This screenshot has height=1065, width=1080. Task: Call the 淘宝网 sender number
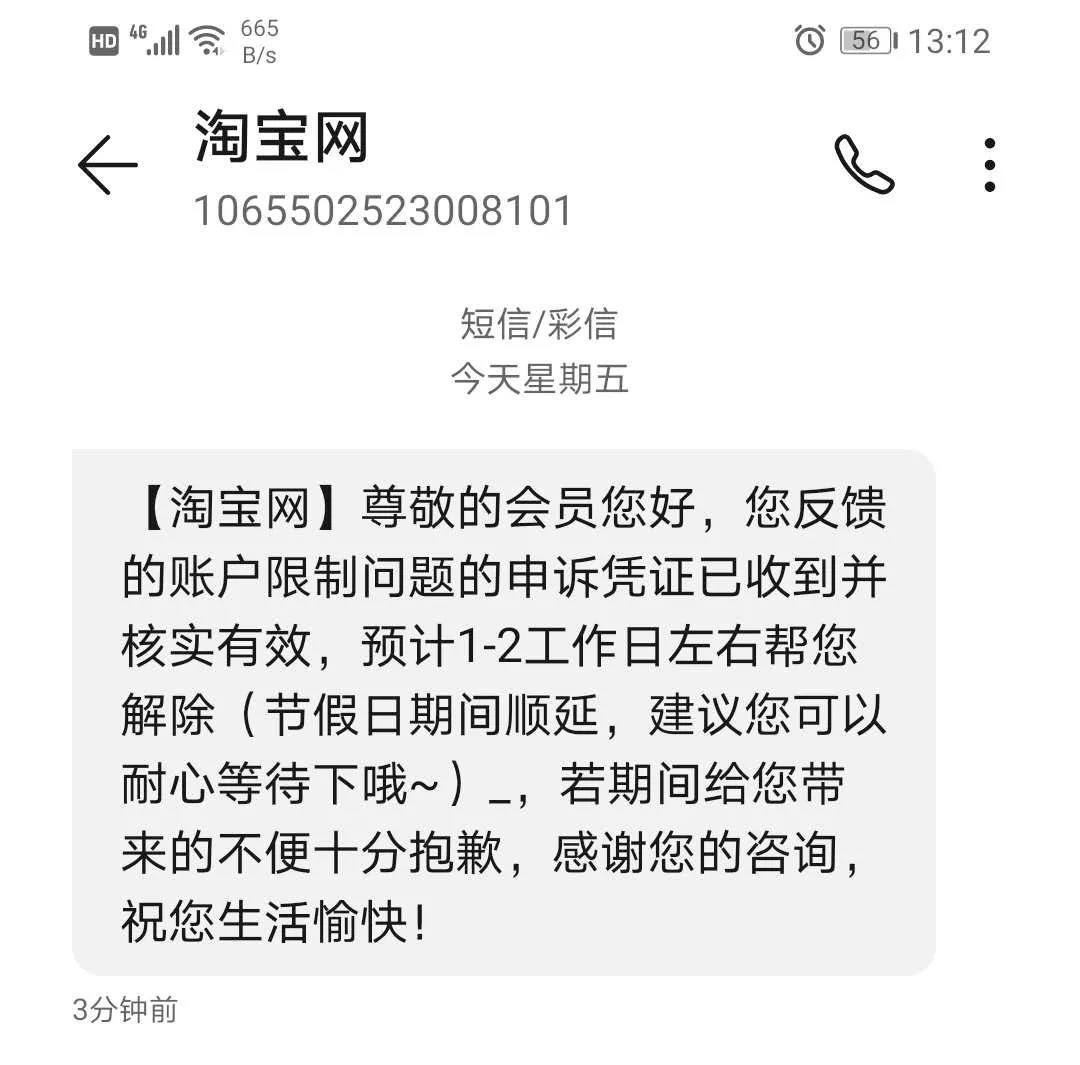(x=864, y=165)
